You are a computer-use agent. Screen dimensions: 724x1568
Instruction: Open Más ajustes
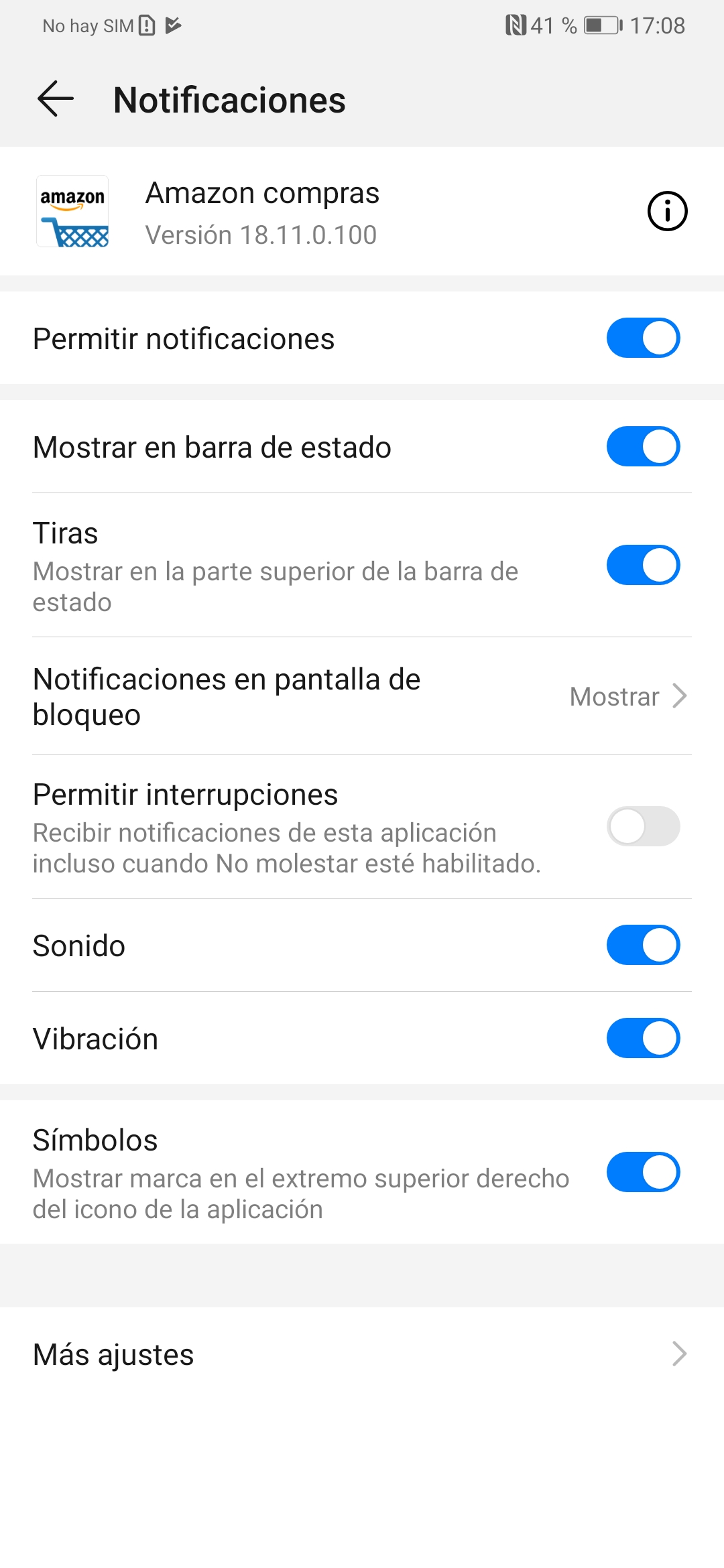pyautogui.click(x=362, y=1354)
